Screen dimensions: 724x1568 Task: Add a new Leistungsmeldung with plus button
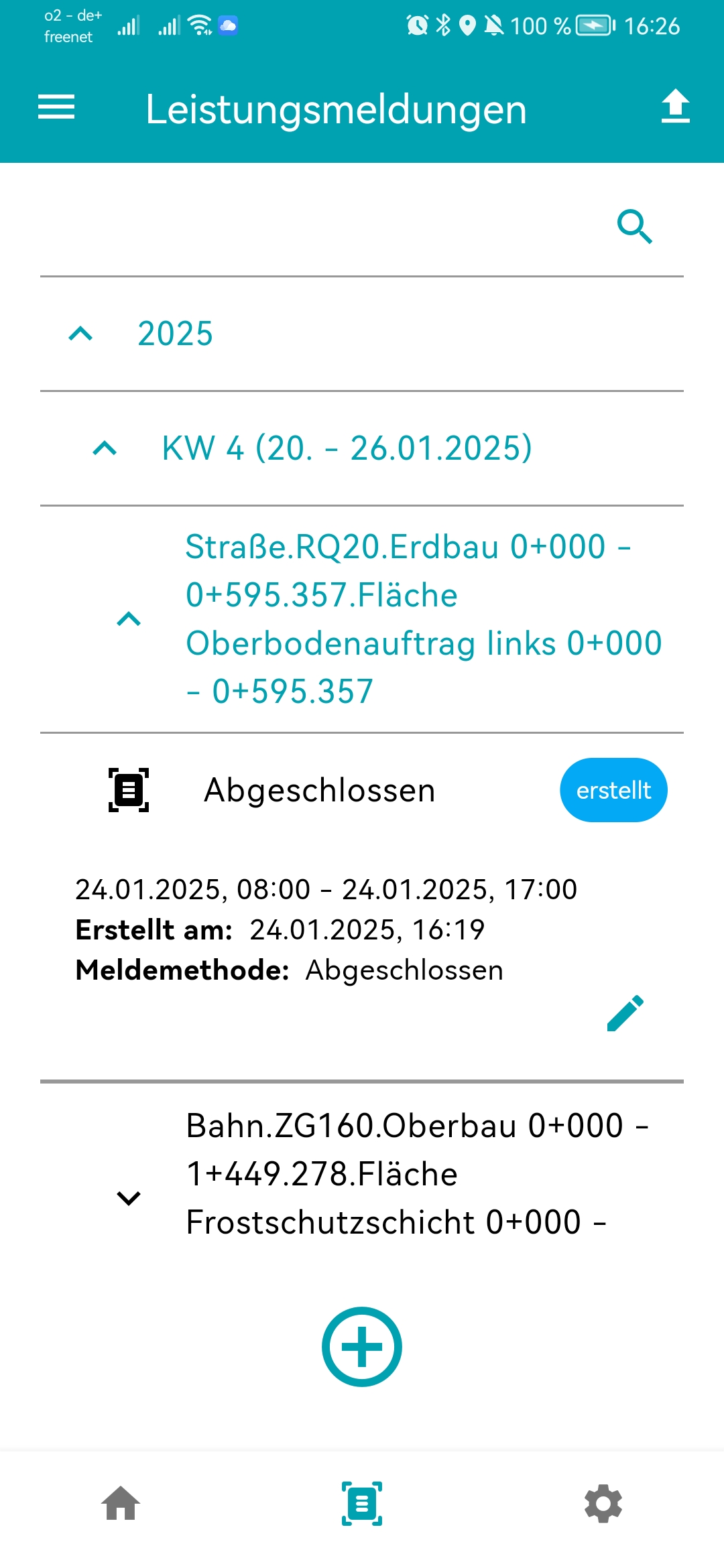(362, 1346)
